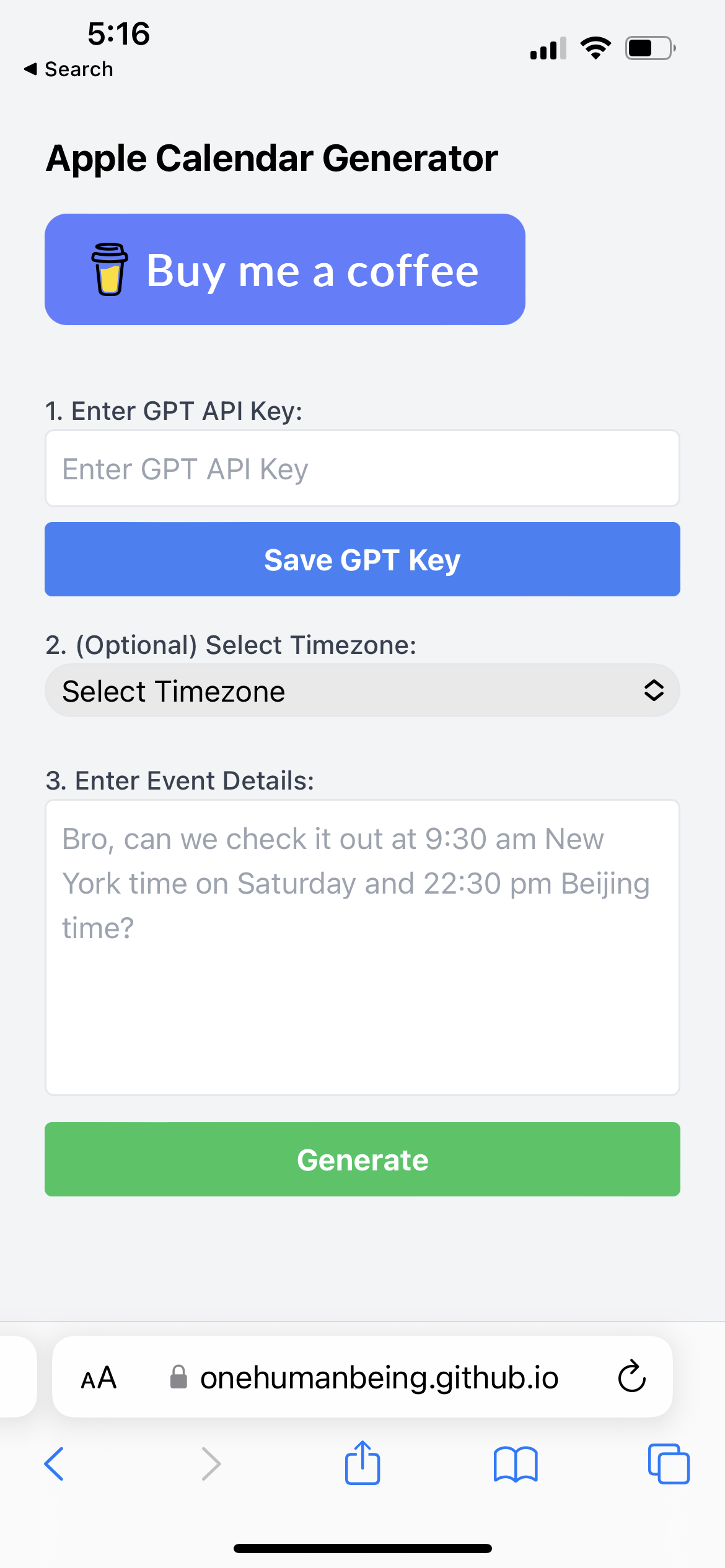Image resolution: width=725 pixels, height=1568 pixels.
Task: Show all open tabs
Action: click(x=669, y=1464)
